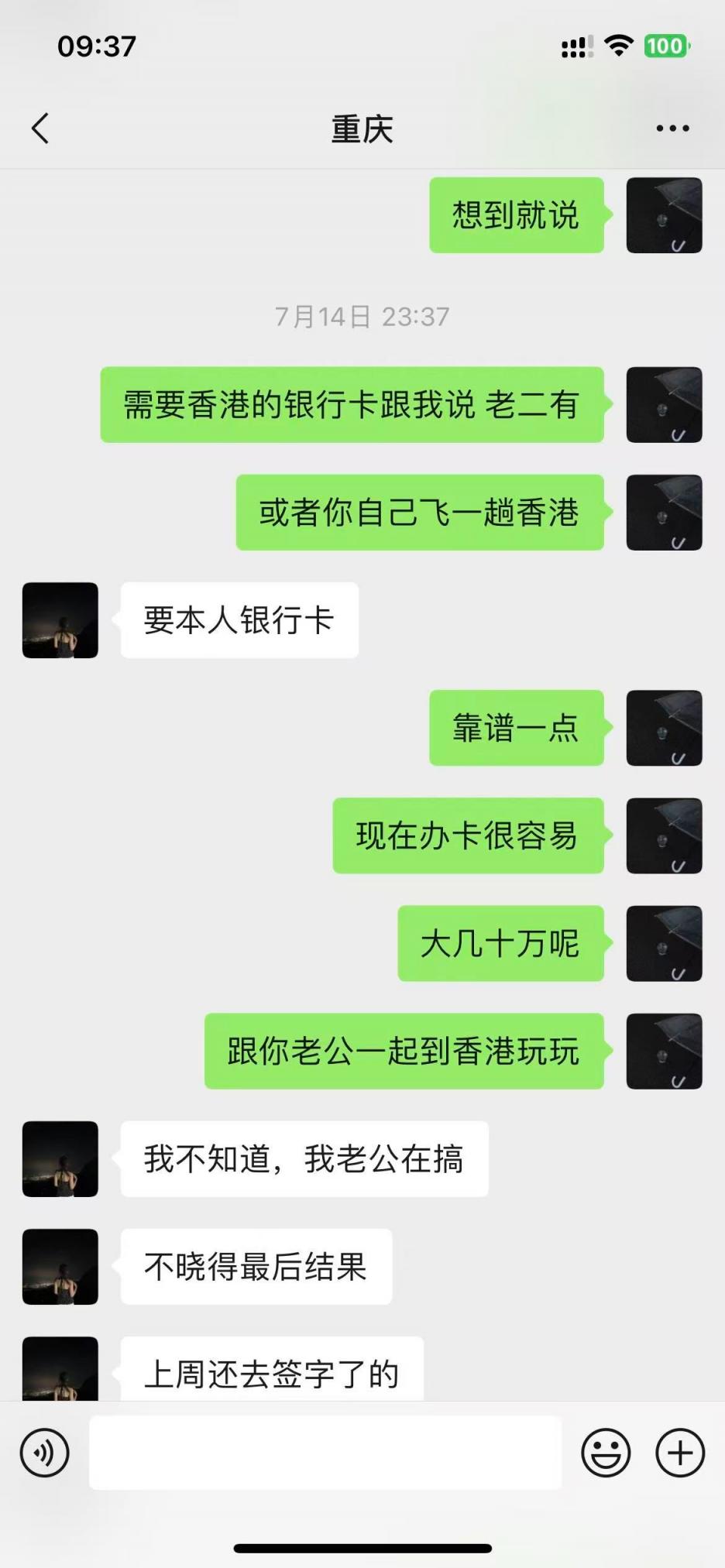
Task: Open the plus attachments menu
Action: (x=680, y=1453)
